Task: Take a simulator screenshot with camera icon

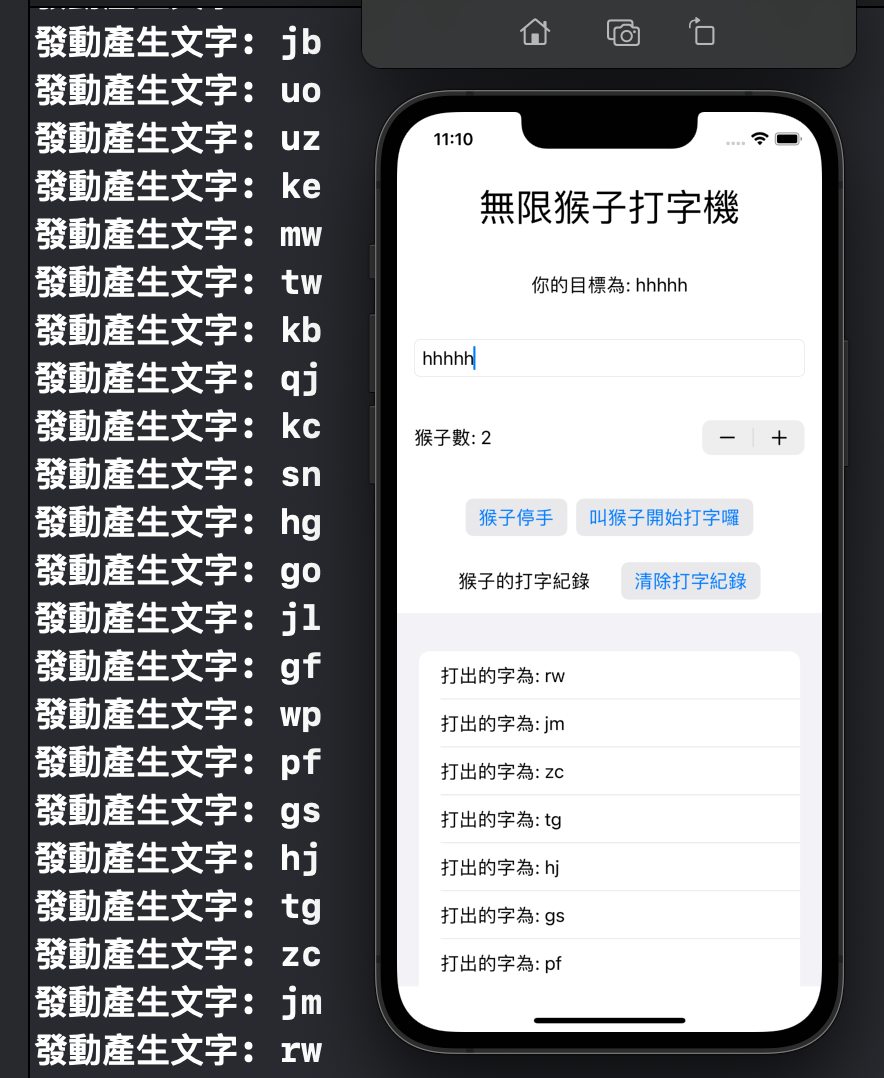Action: (623, 33)
